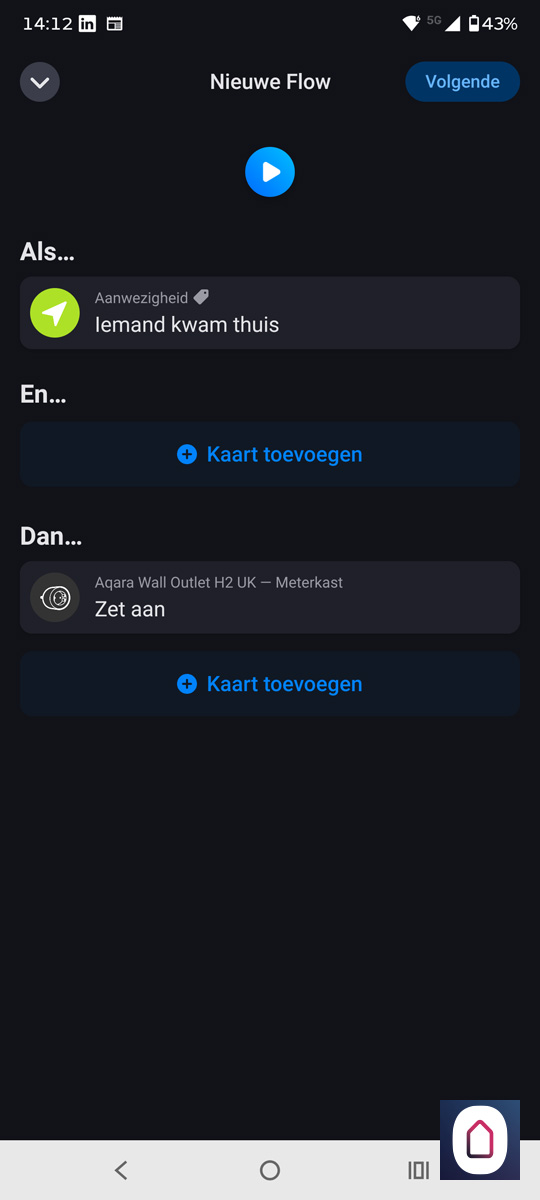Collapse the Nieuwe Flow screen with down chevron
This screenshot has height=1200, width=540.
pos(40,82)
